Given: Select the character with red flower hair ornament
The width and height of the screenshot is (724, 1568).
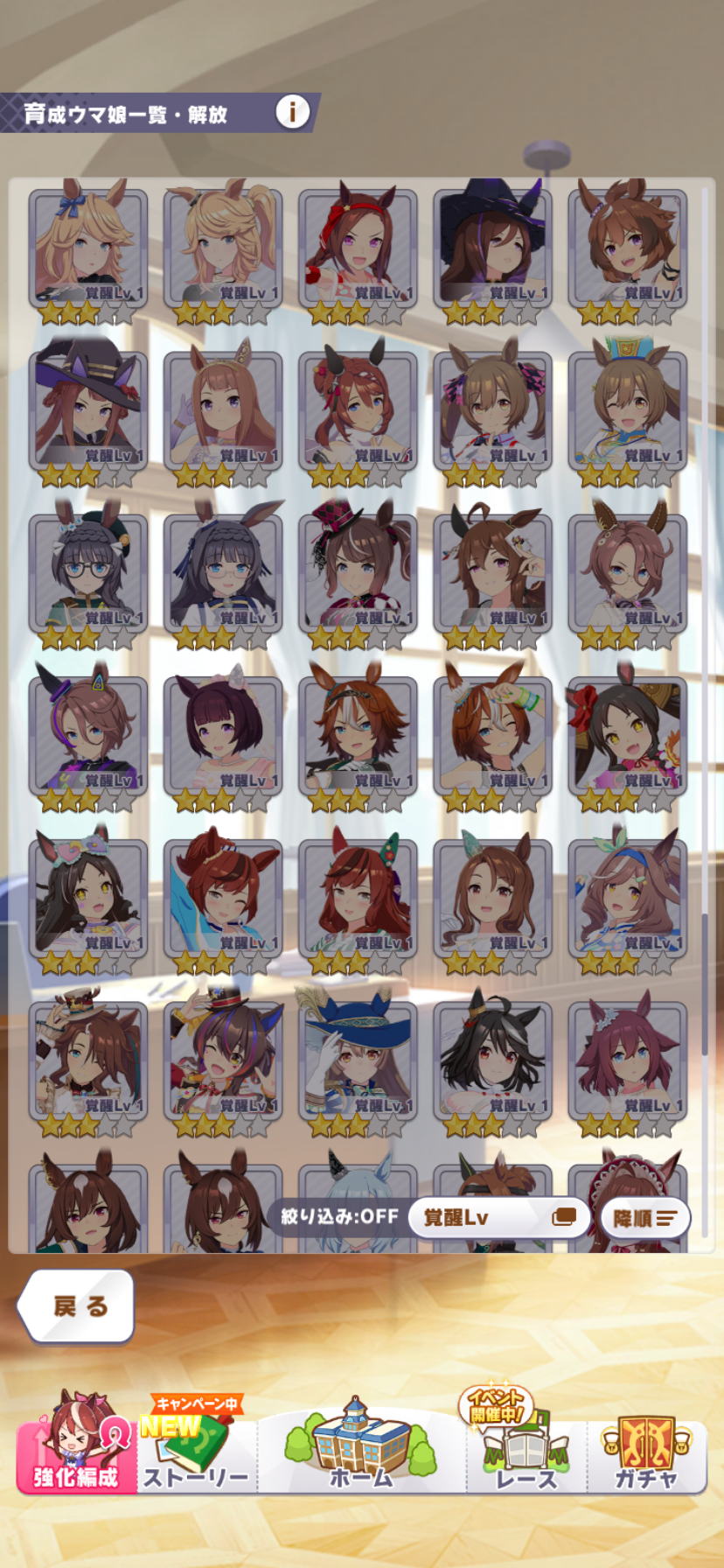Looking at the screenshot, I should point(627,739).
